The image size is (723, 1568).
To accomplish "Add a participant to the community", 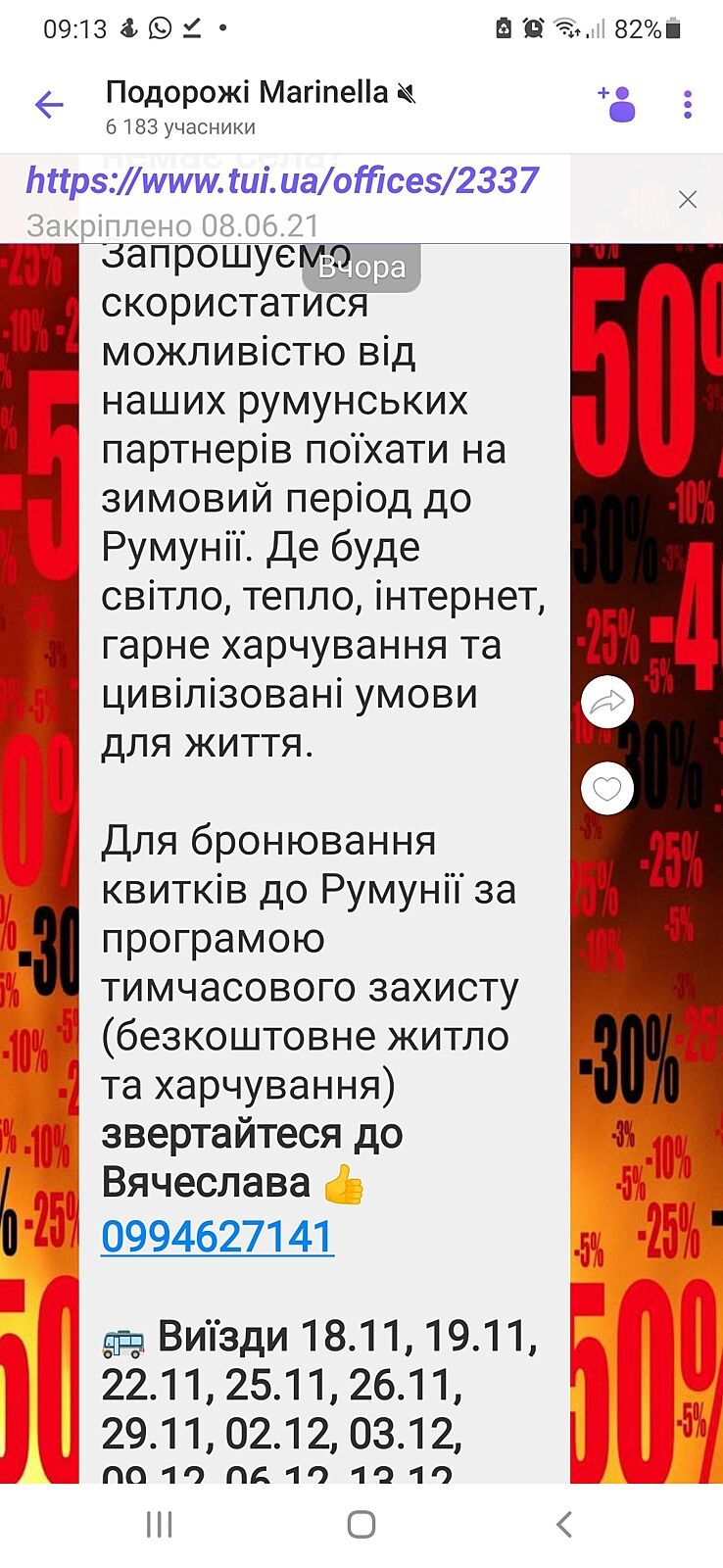I will (x=617, y=103).
